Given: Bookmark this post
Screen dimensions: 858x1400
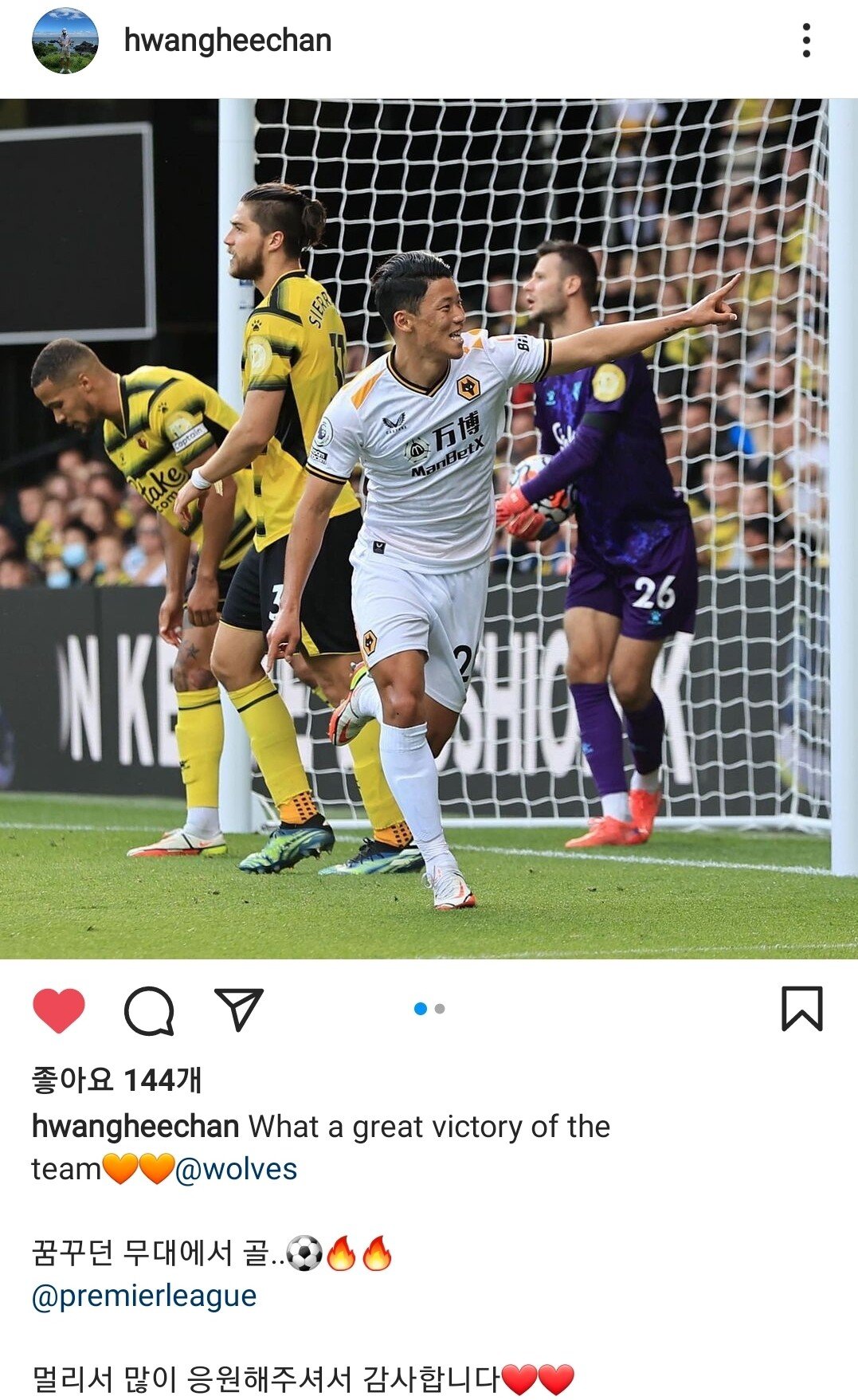Looking at the screenshot, I should pyautogui.click(x=801, y=1009).
